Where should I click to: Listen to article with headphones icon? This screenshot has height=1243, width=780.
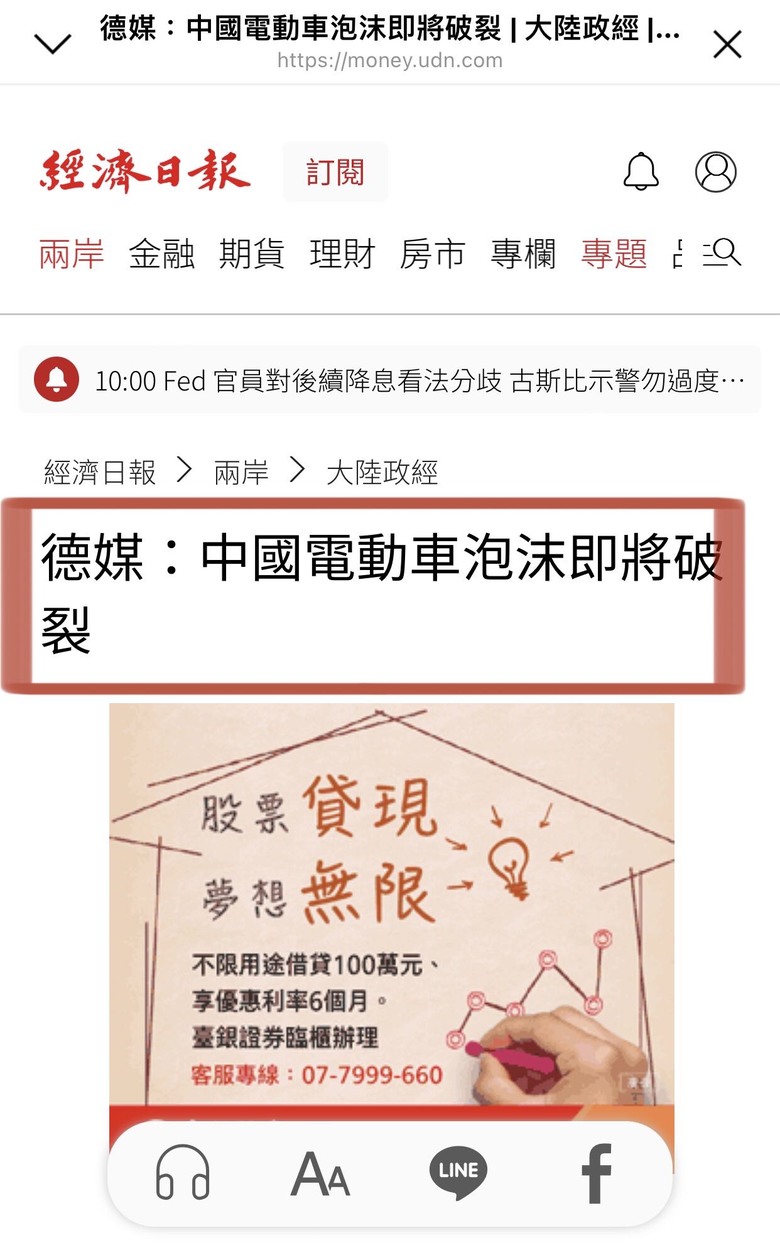(183, 1173)
